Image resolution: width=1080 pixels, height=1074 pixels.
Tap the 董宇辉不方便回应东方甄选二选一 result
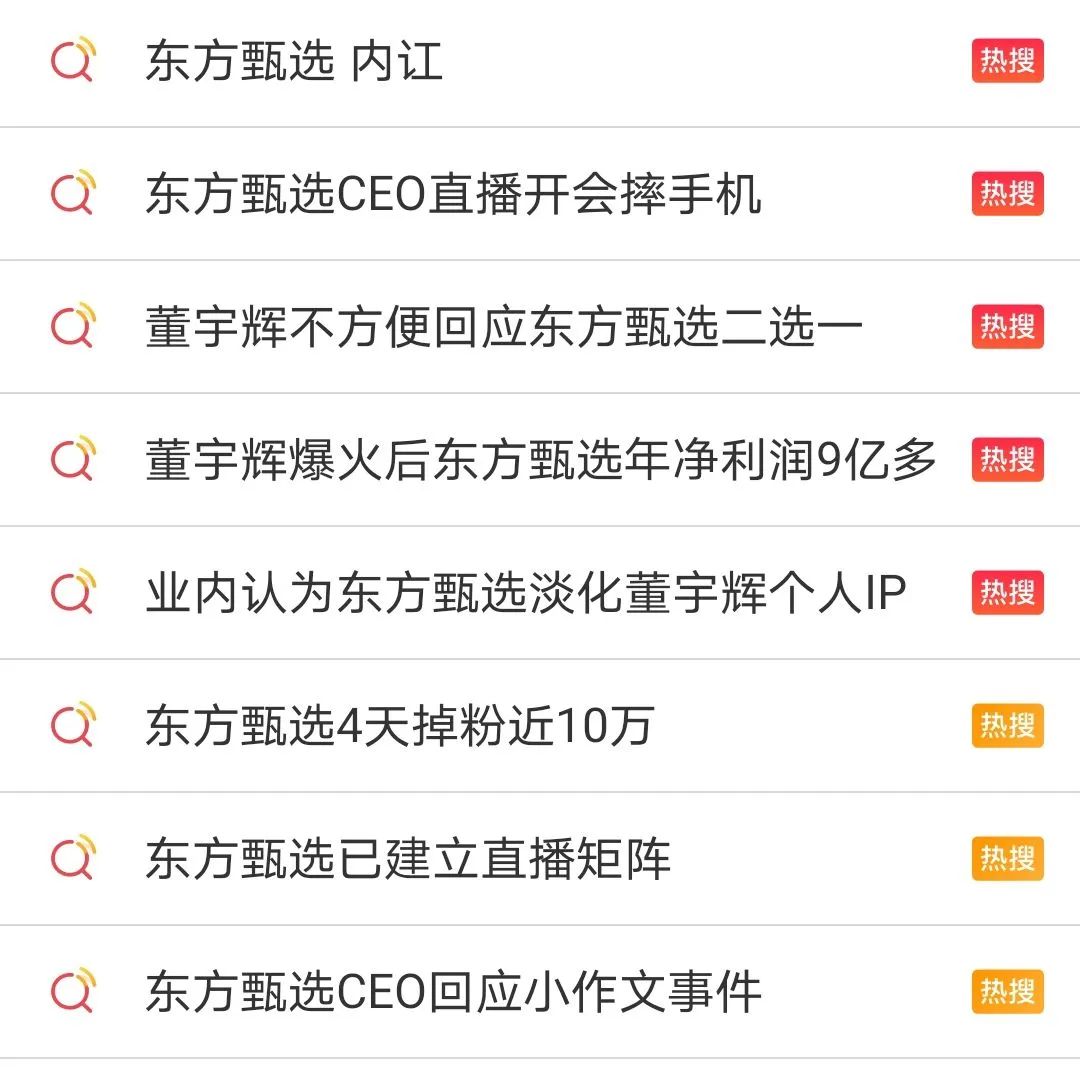tap(504, 327)
